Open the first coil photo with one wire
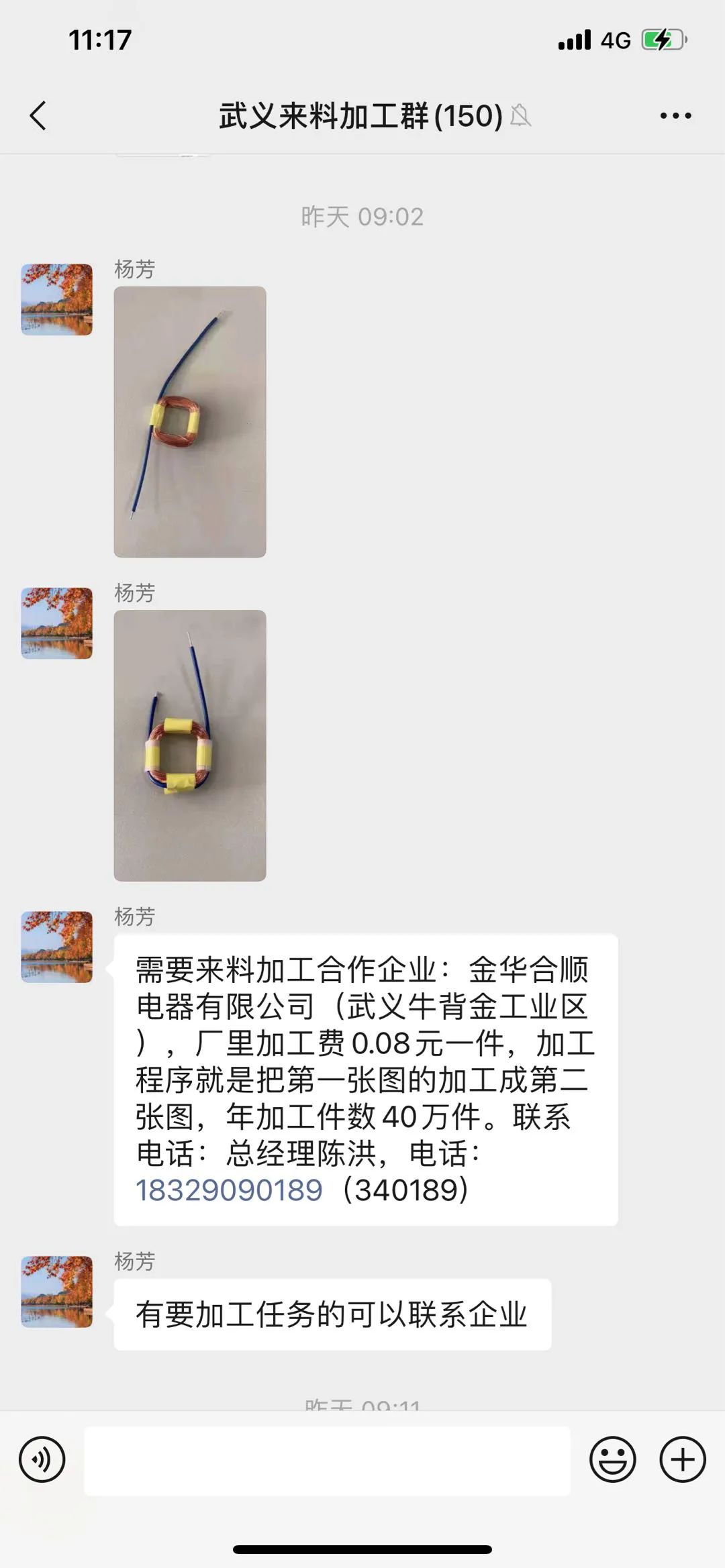The image size is (725, 1568). [x=190, y=422]
